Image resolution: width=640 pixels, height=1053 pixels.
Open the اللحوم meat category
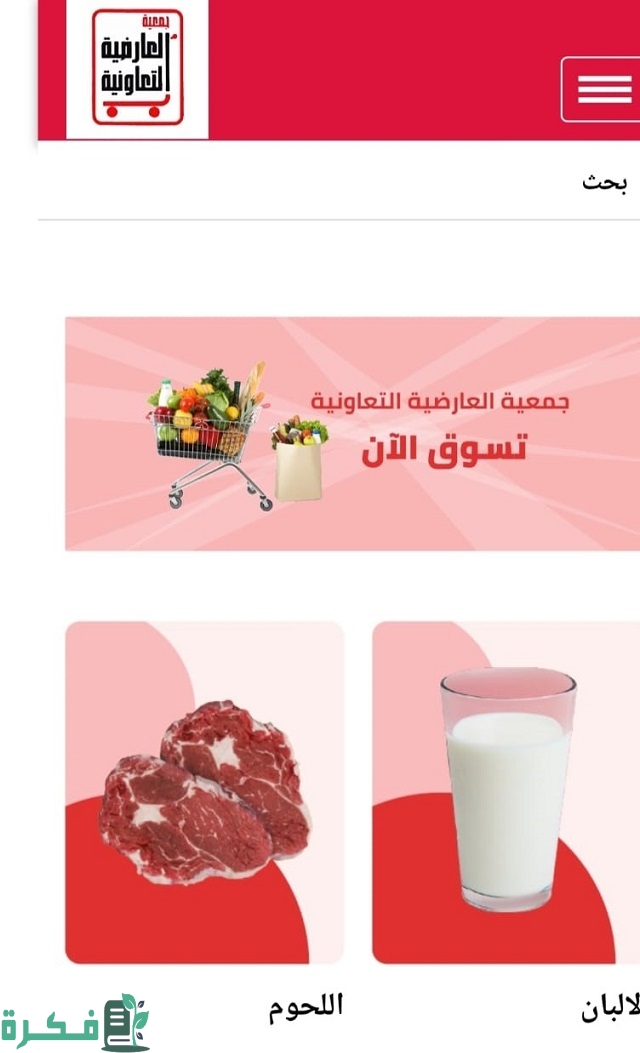205,792
